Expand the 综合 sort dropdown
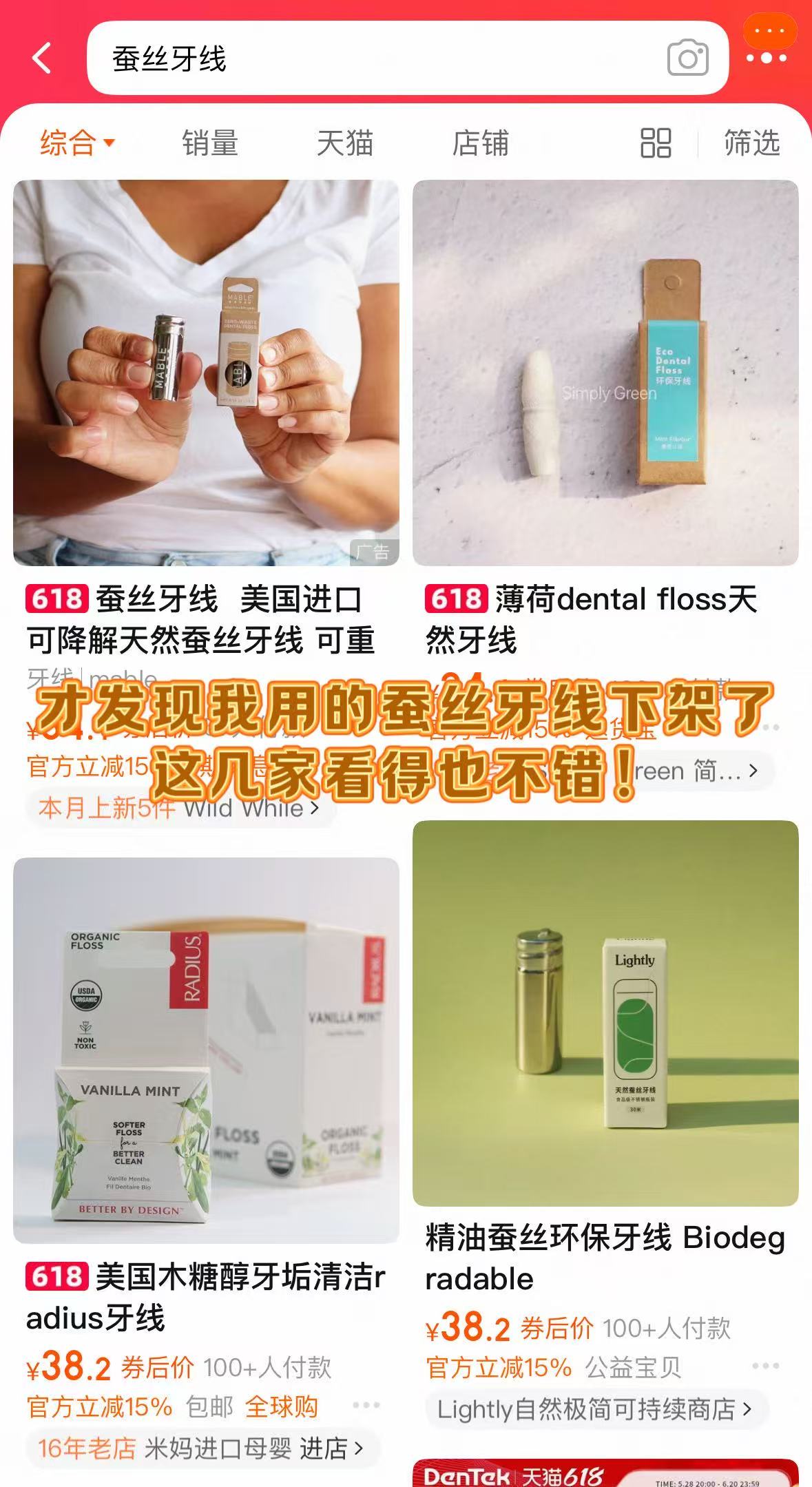 pyautogui.click(x=77, y=143)
